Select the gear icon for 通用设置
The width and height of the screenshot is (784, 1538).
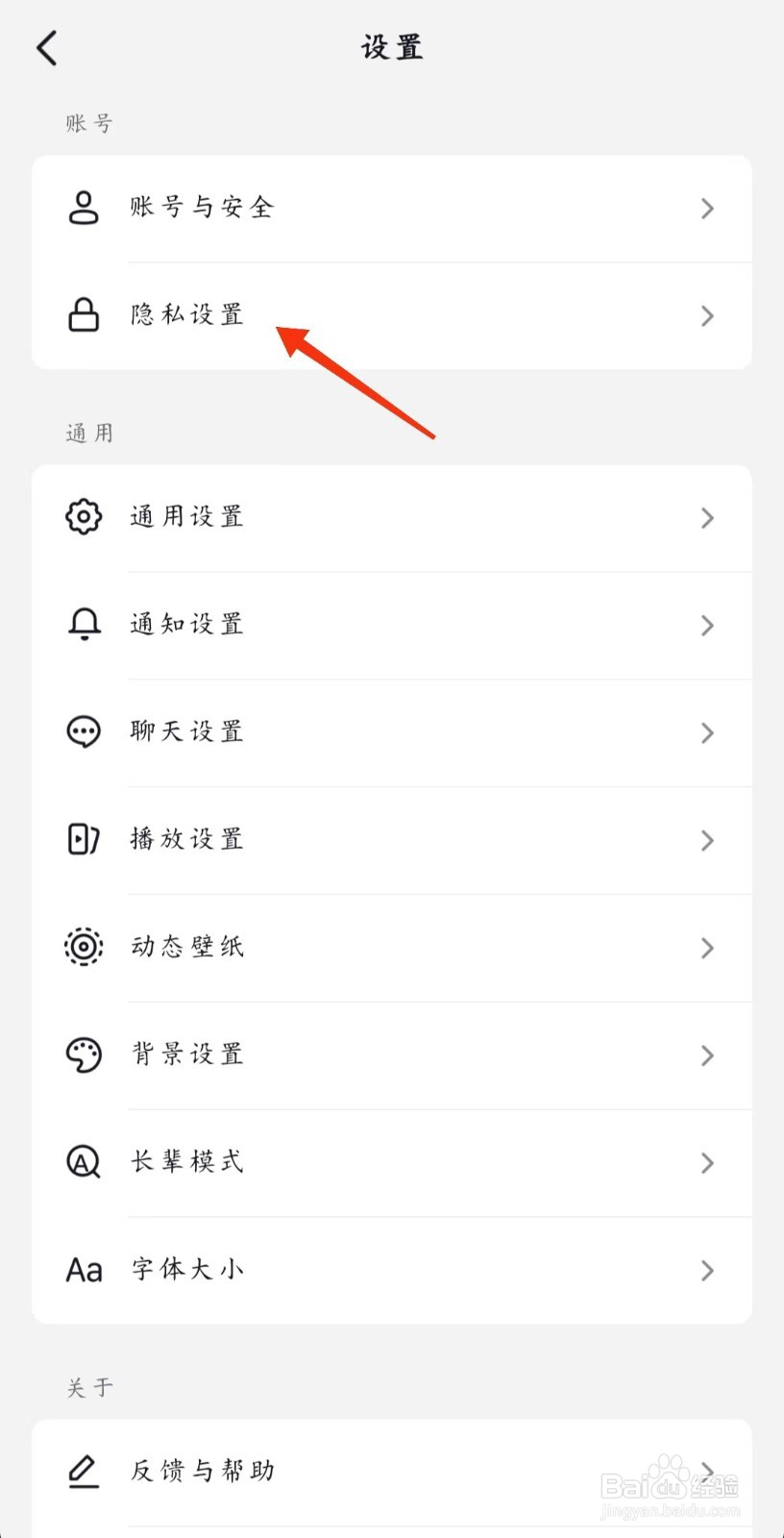(84, 517)
